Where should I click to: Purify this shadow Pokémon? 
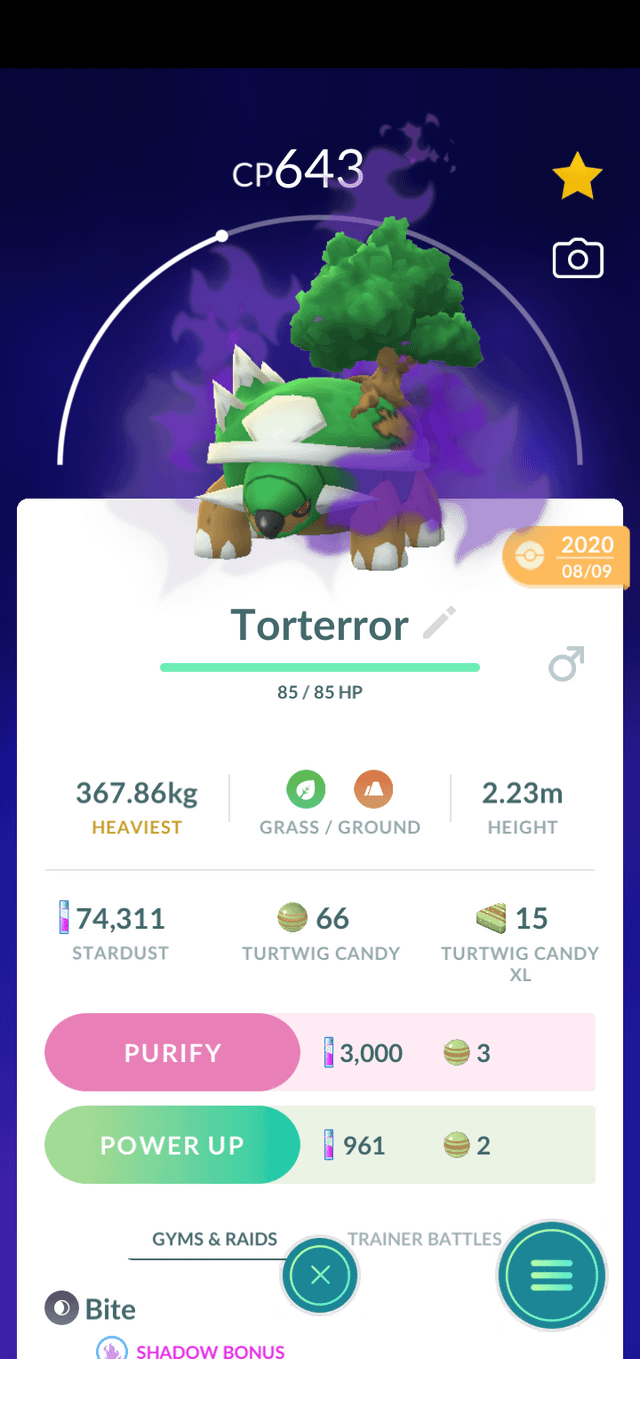[x=172, y=1052]
